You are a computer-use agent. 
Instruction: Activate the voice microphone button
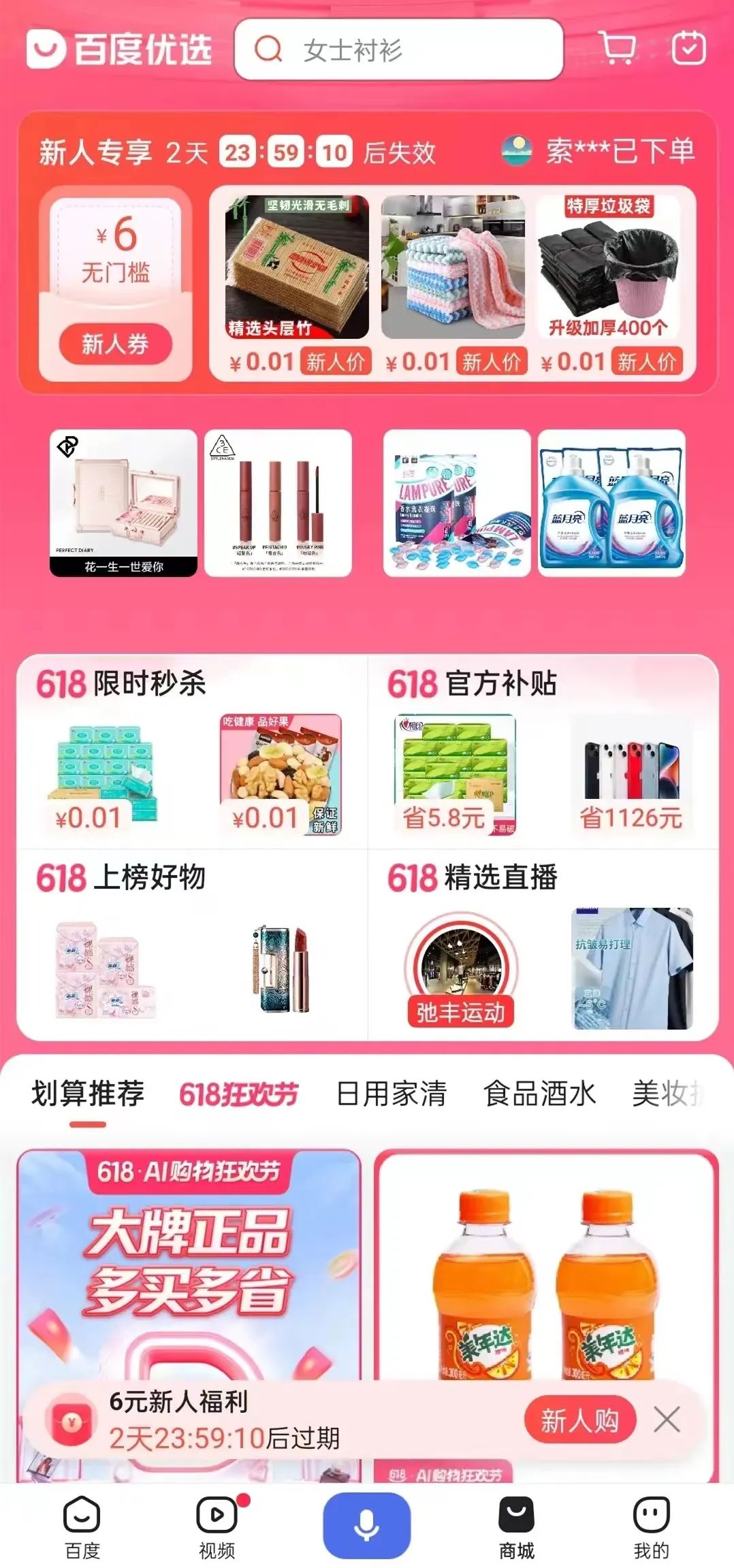366,1525
